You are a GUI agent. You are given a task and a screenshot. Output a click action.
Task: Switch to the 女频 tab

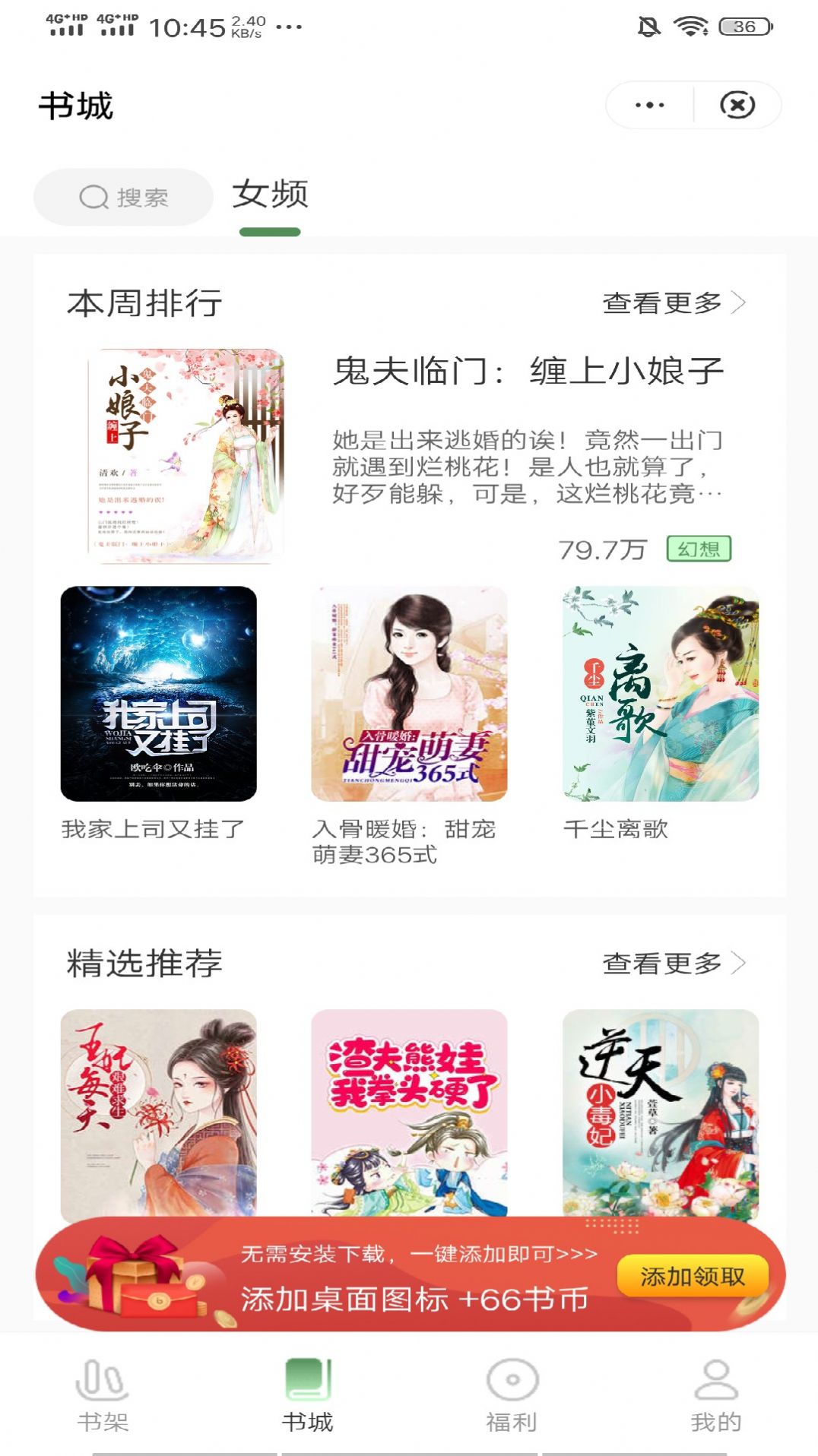pyautogui.click(x=270, y=195)
